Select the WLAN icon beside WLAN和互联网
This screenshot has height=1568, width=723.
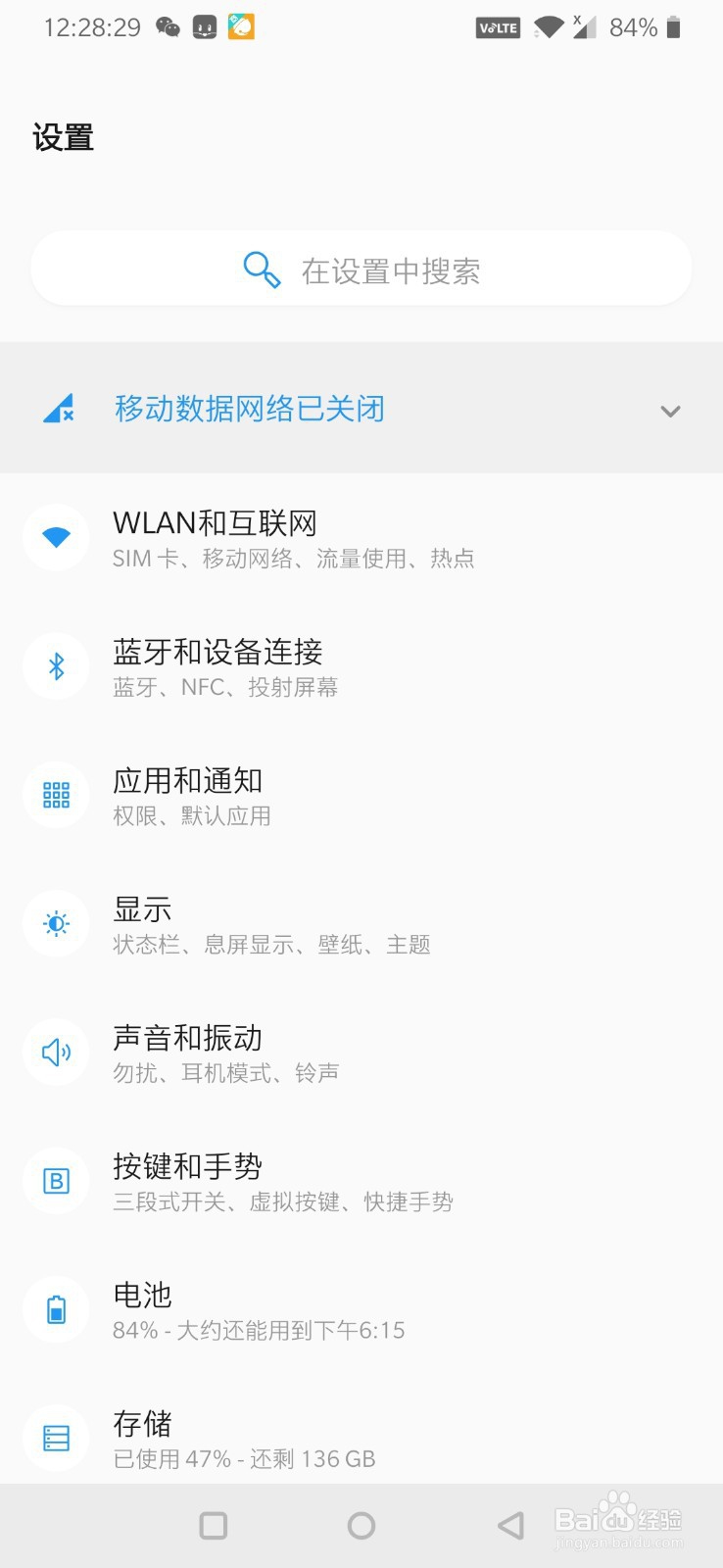pos(56,537)
